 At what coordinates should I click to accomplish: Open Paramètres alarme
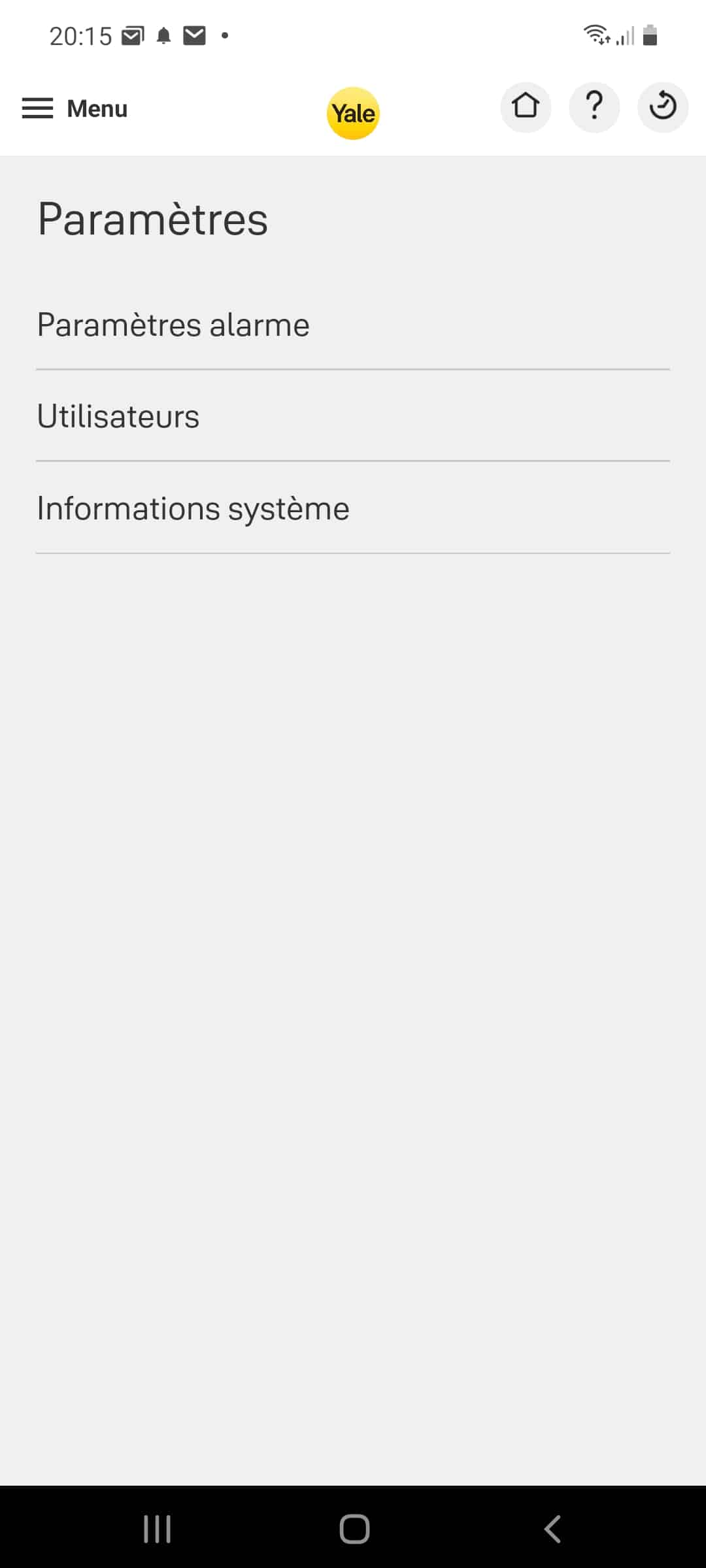353,325
